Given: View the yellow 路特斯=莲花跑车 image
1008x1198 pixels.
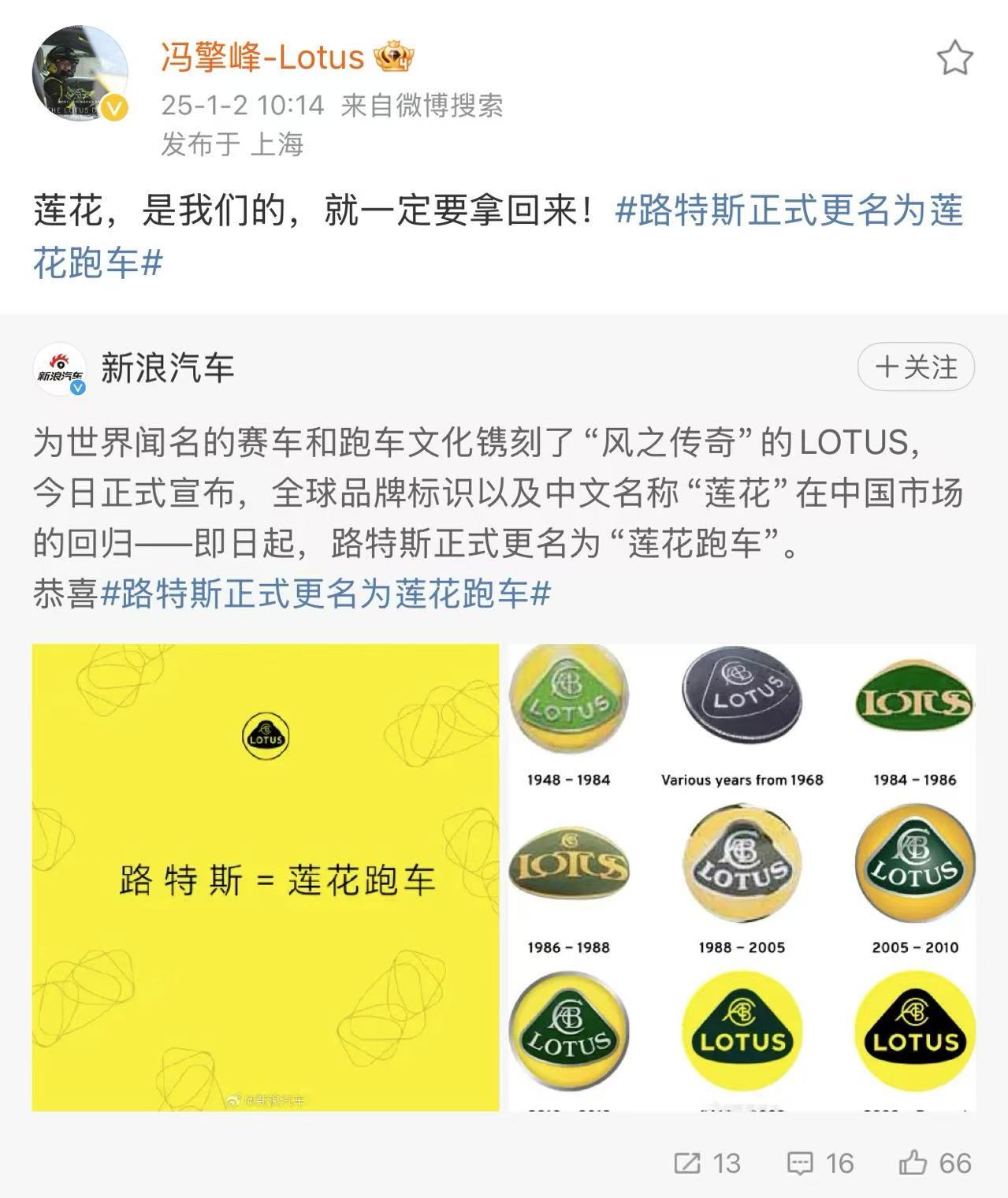Looking at the screenshot, I should (x=266, y=877).
